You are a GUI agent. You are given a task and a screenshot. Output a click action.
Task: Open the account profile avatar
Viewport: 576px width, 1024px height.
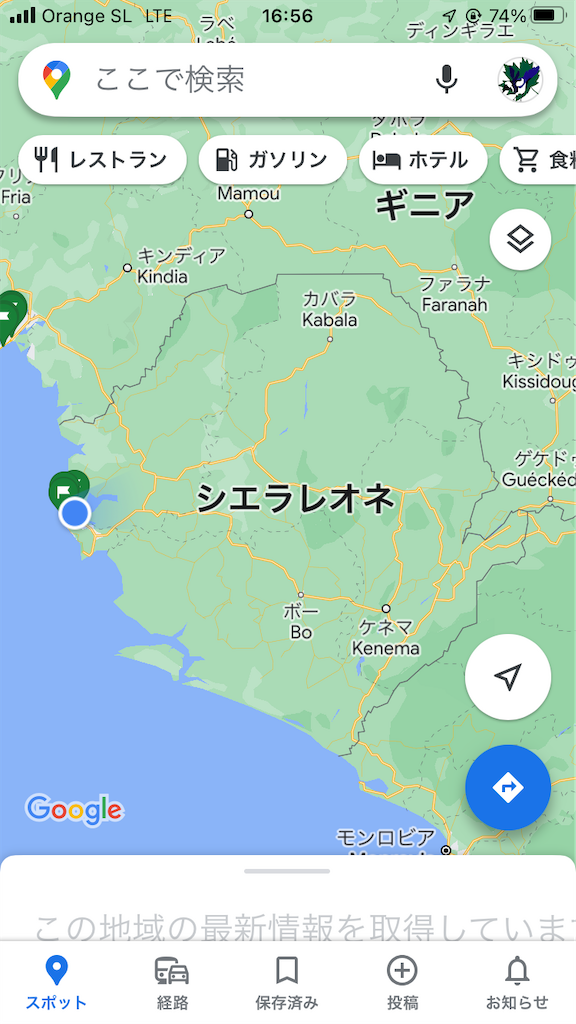click(520, 80)
